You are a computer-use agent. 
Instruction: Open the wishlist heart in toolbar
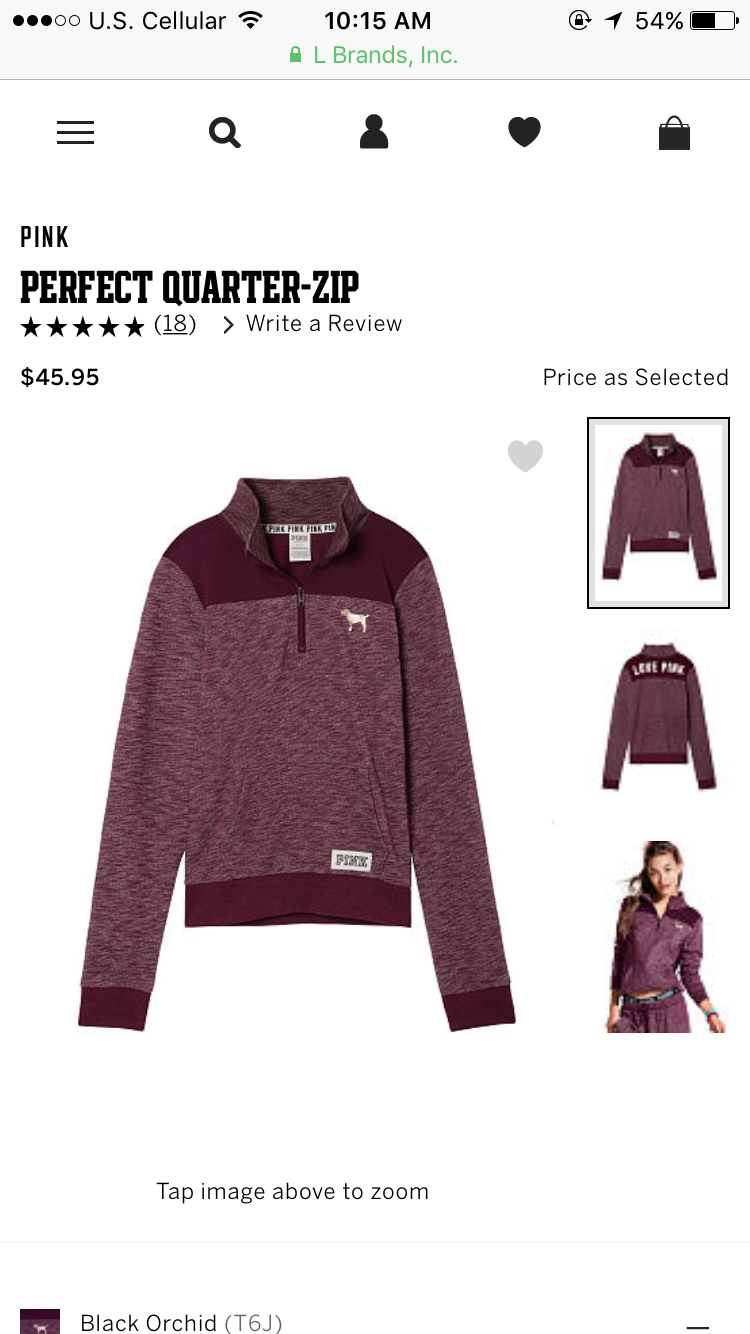[x=524, y=132]
